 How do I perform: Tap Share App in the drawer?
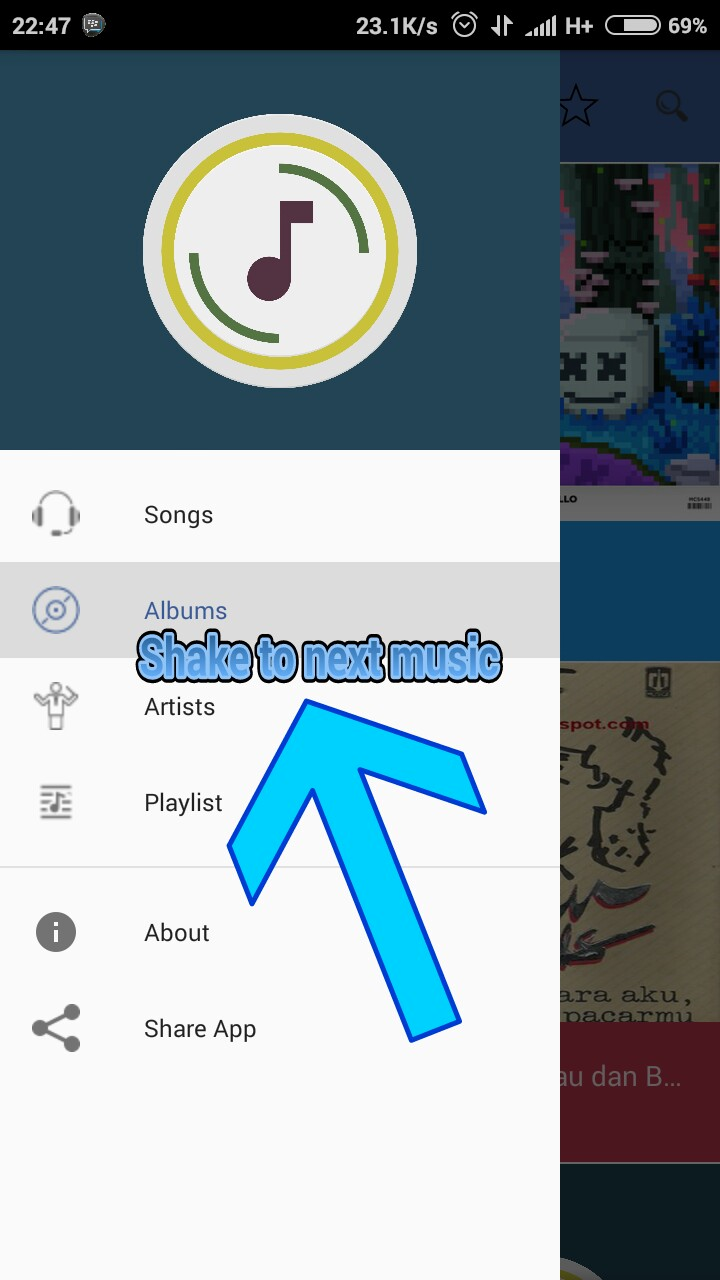(x=280, y=1028)
